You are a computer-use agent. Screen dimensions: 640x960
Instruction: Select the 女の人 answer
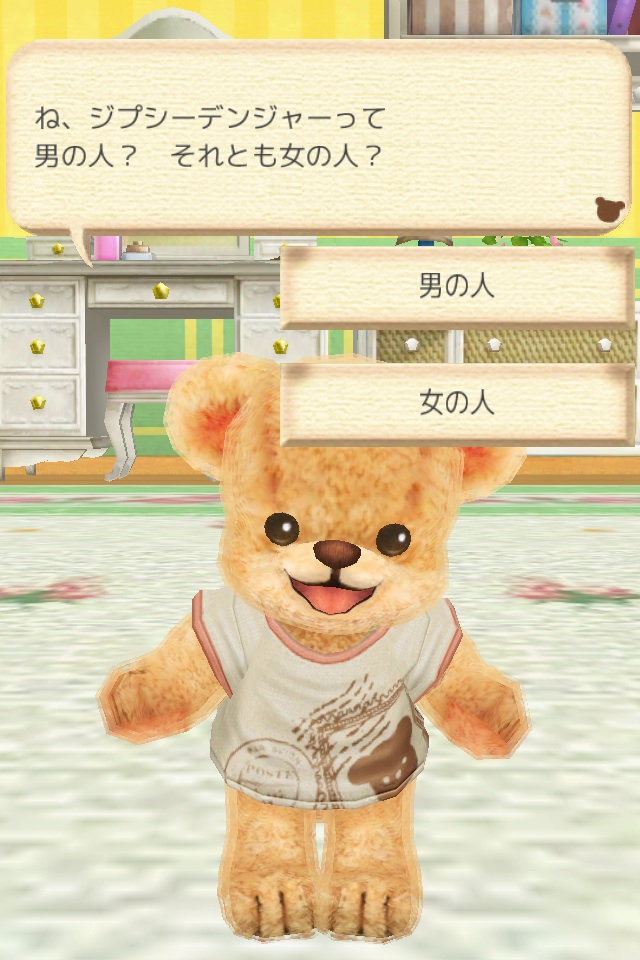click(457, 403)
